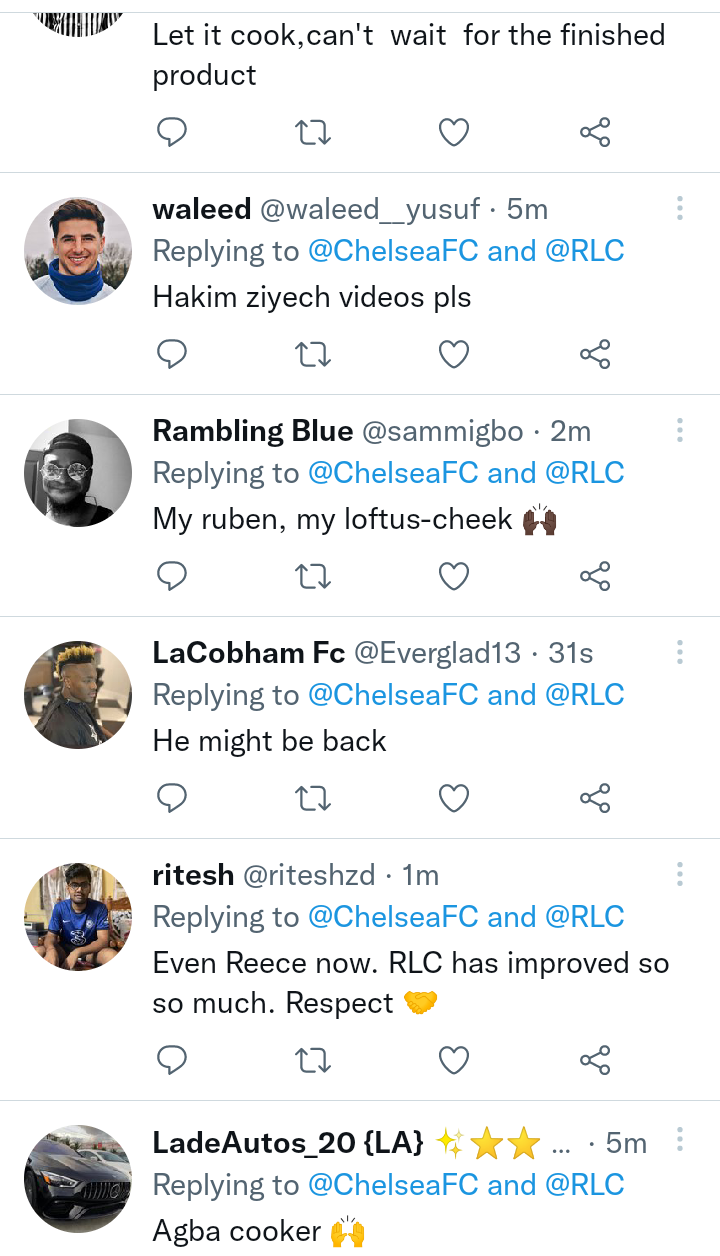Screen dimensions: 720x1256
Task: Open ritesh's profile photo
Action: coord(78,917)
